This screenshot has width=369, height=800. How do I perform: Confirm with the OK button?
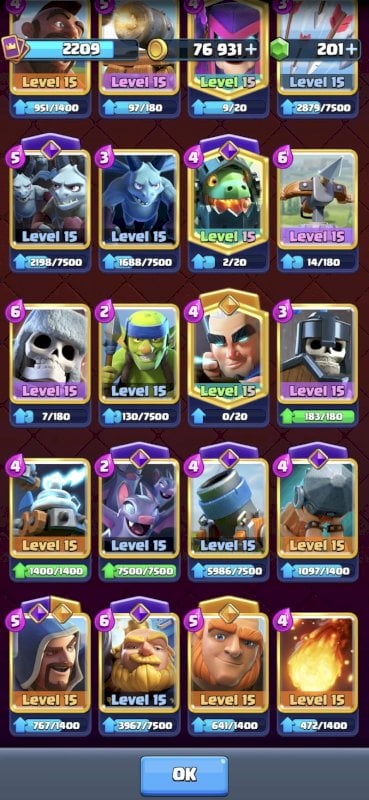coord(184,775)
